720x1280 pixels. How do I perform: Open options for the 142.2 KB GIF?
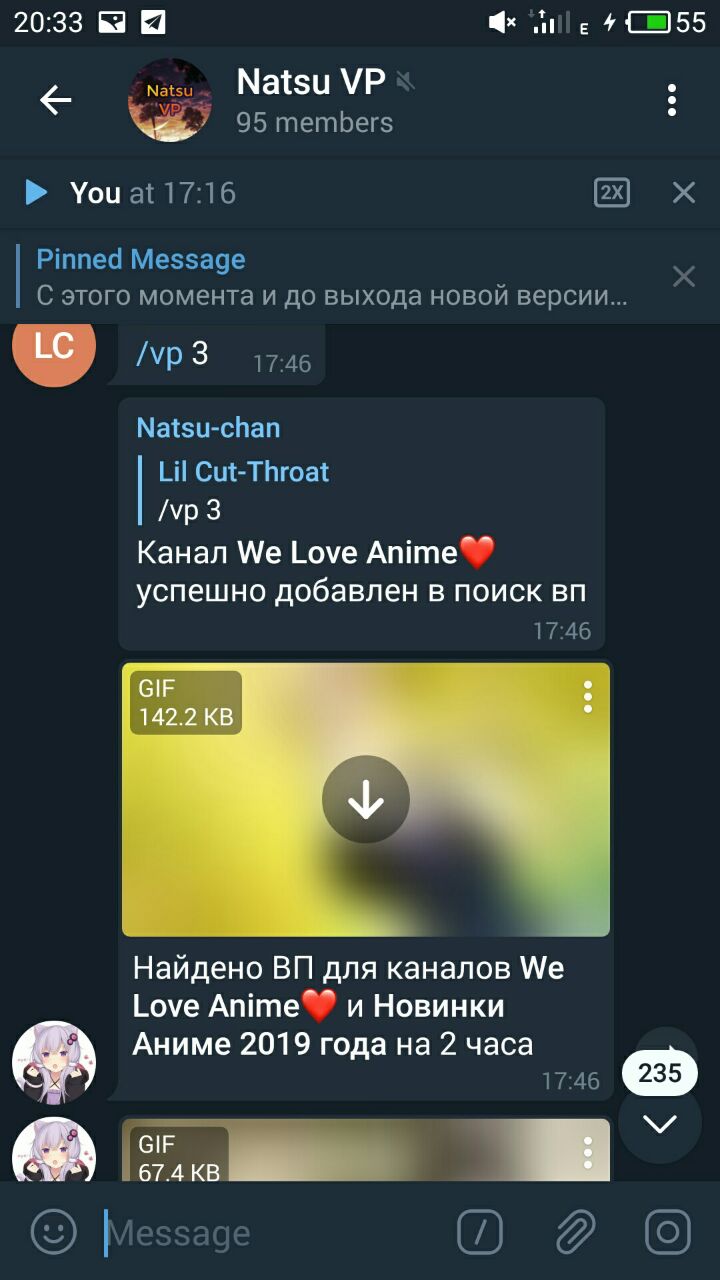[x=588, y=697]
